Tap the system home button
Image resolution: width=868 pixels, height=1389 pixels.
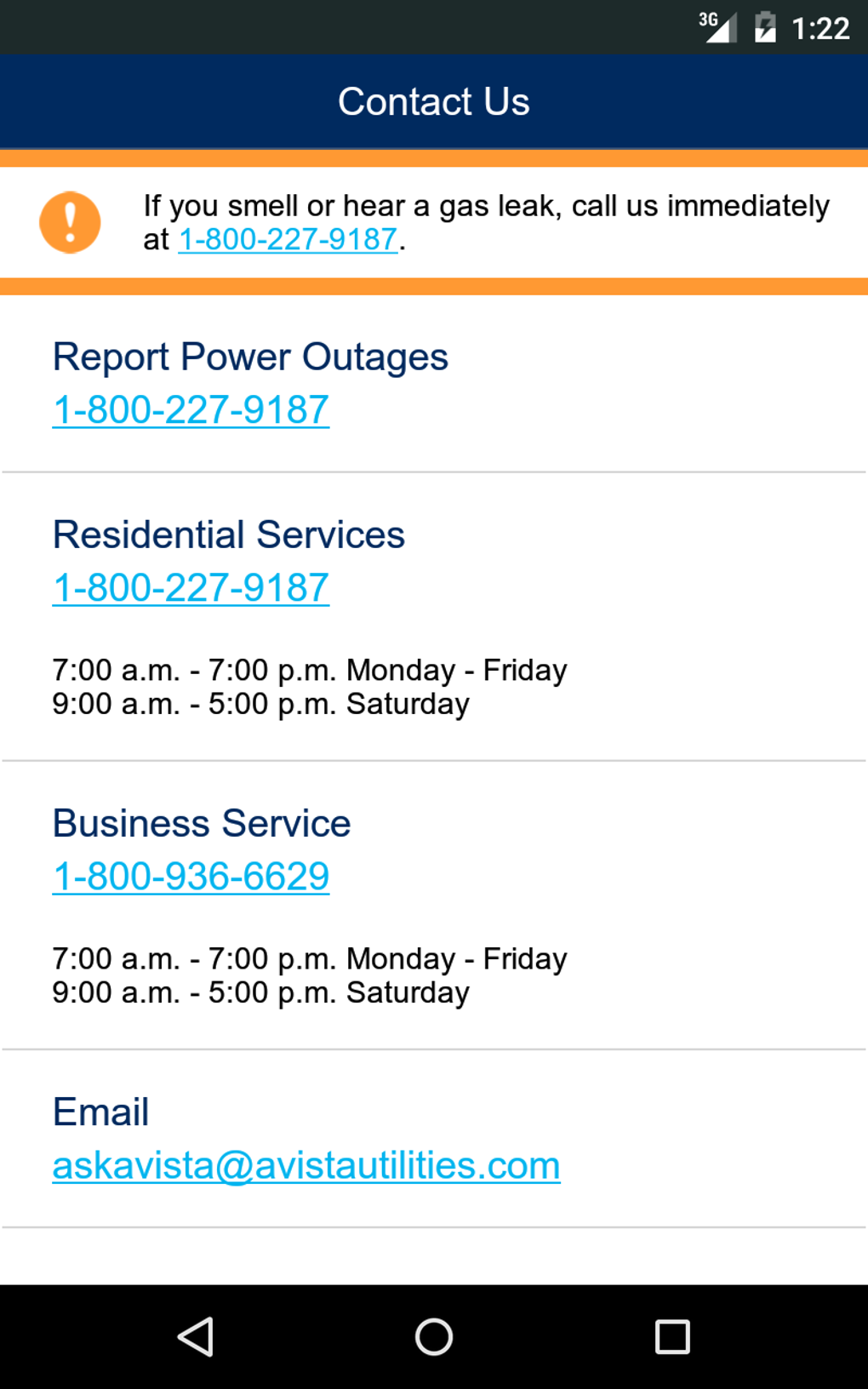pos(434,1336)
